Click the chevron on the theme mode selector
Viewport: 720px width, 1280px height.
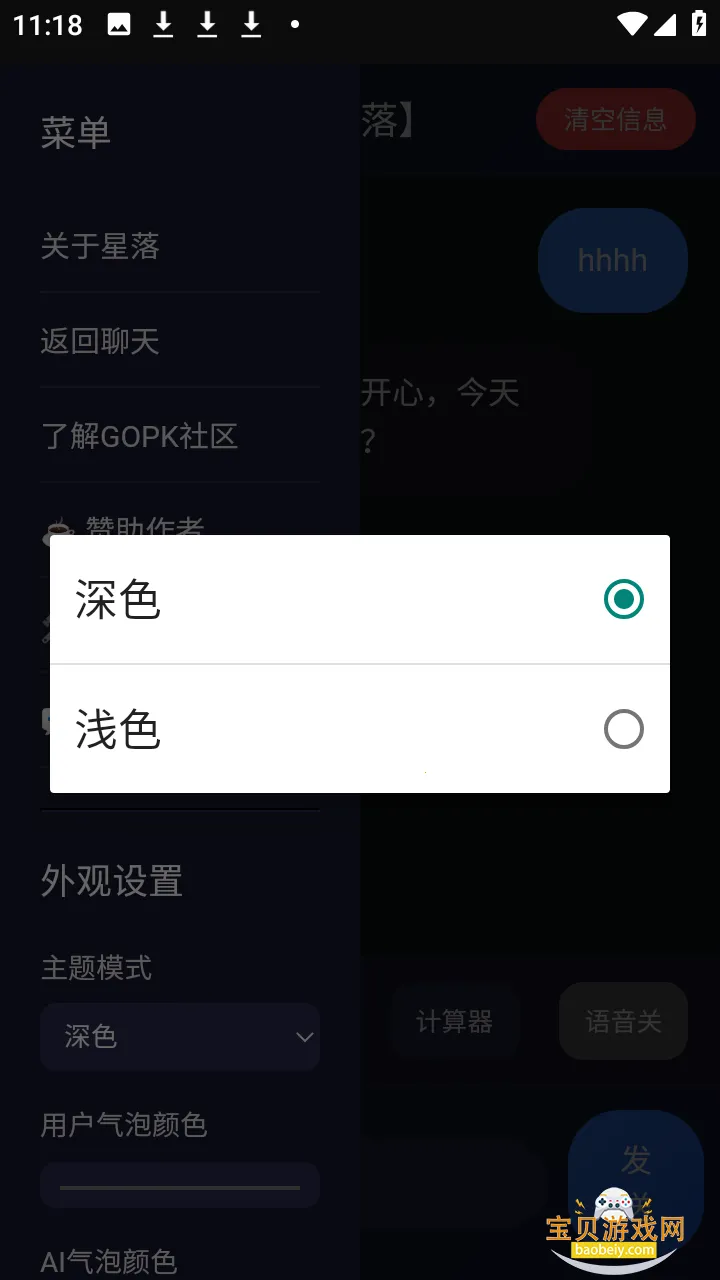pyautogui.click(x=305, y=1037)
